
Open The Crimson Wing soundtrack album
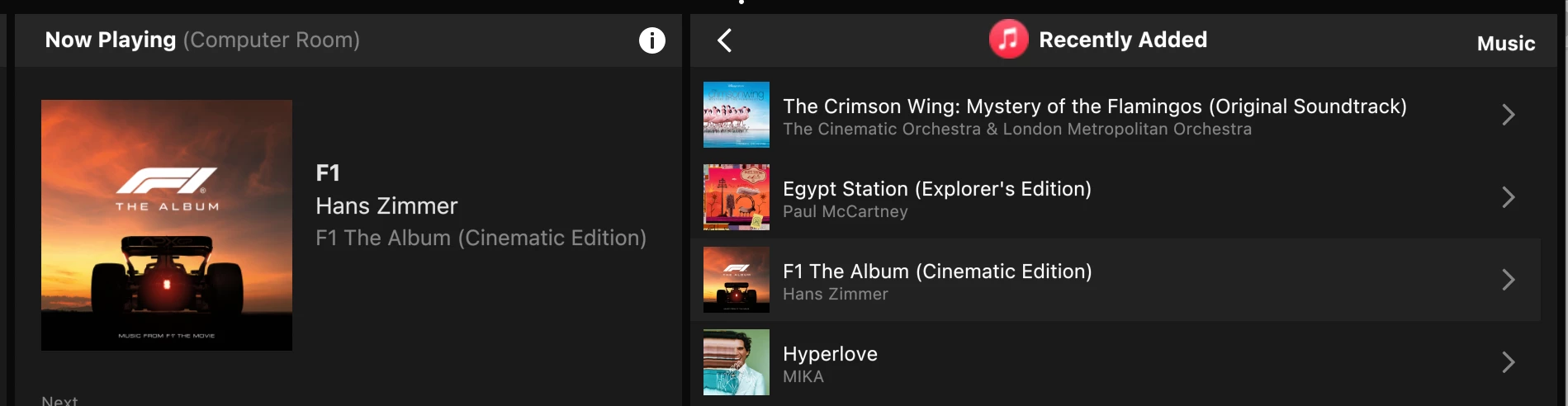click(x=1094, y=115)
